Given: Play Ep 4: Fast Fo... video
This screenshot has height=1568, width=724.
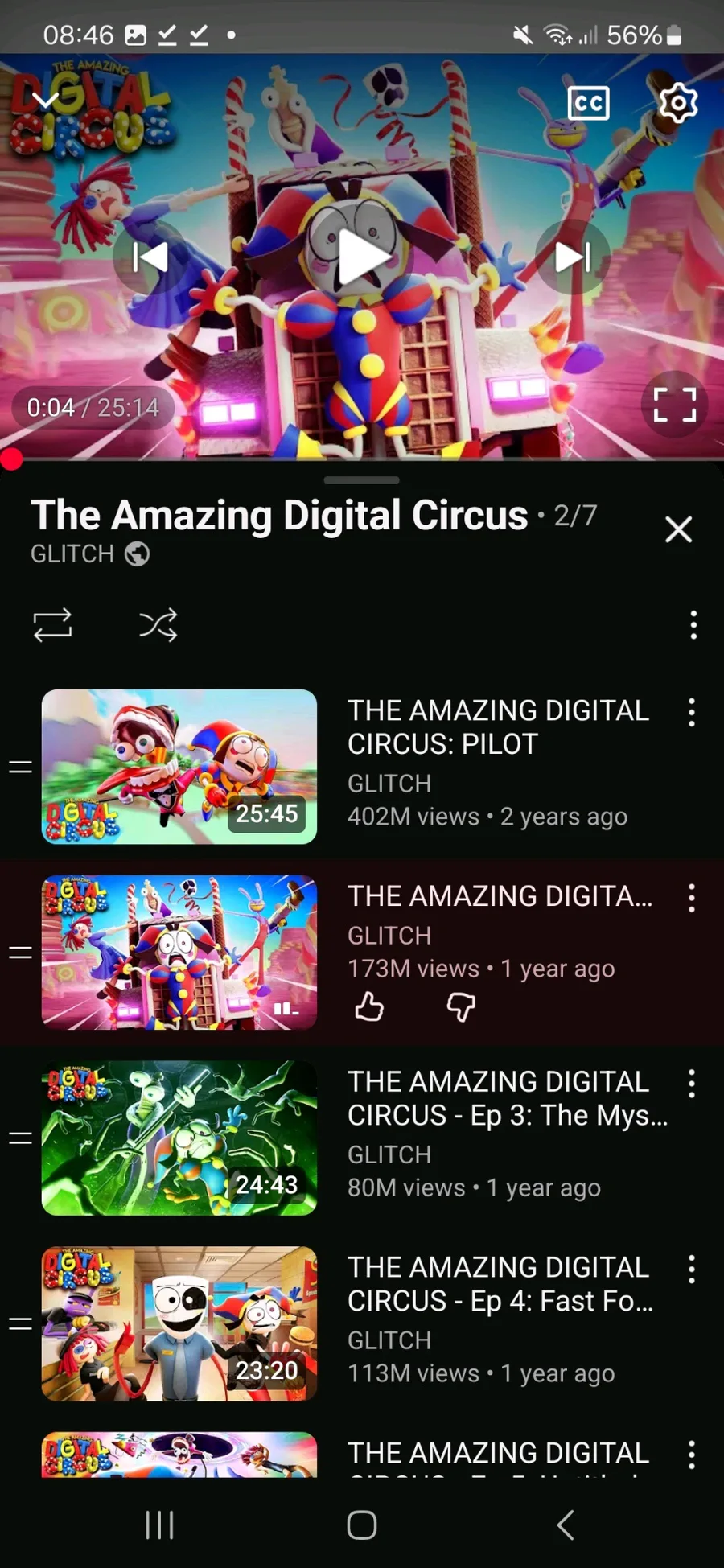Looking at the screenshot, I should click(179, 1323).
